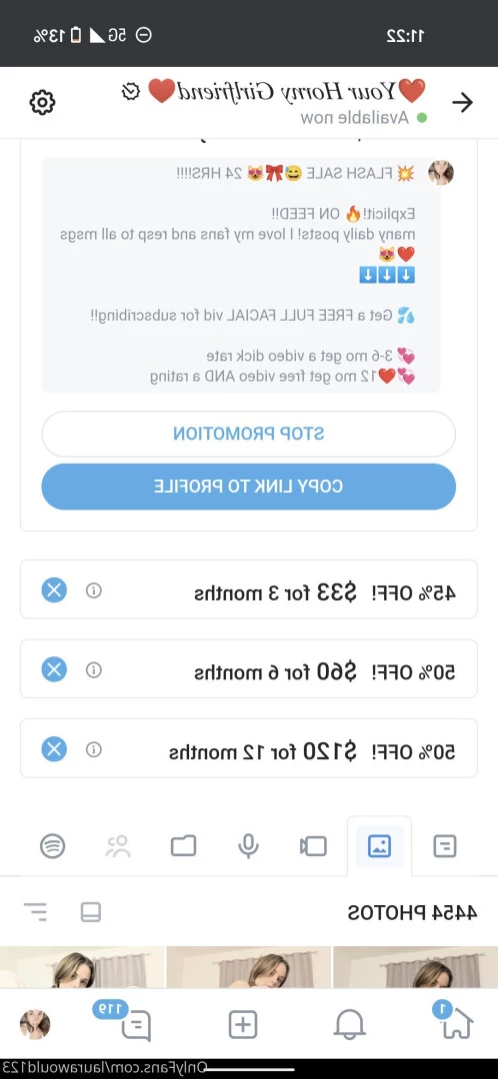This screenshot has width=498, height=1079.
Task: Create a new post with plus
Action: tap(243, 1025)
